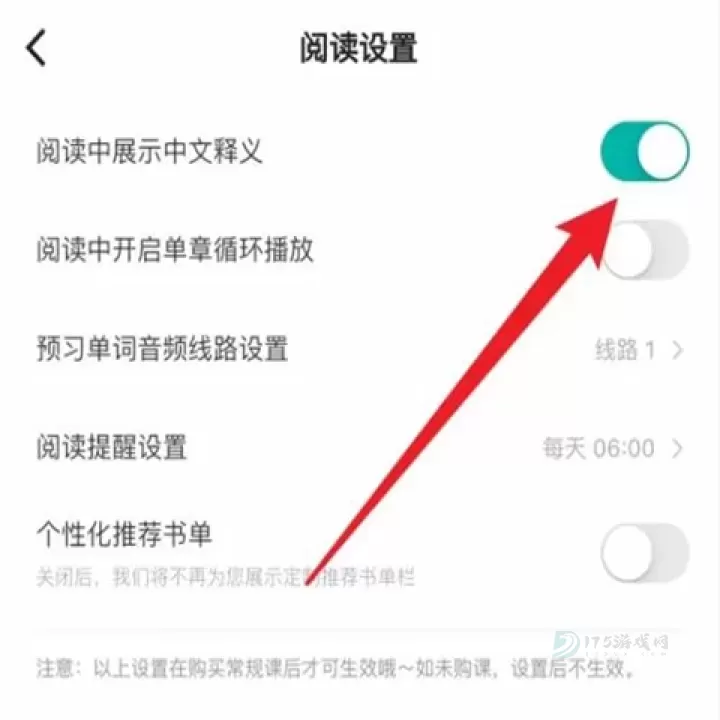Image resolution: width=720 pixels, height=720 pixels.
Task: Go back from 阅读设置 page
Action: click(37, 48)
